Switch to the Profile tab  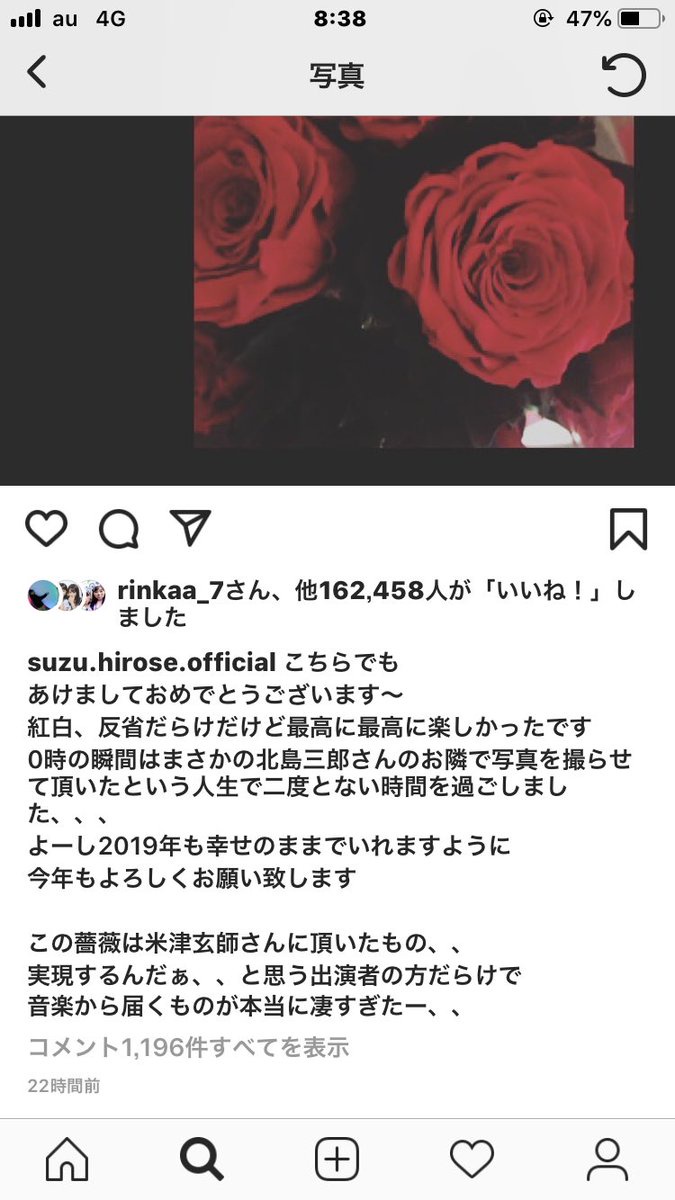tap(607, 1160)
